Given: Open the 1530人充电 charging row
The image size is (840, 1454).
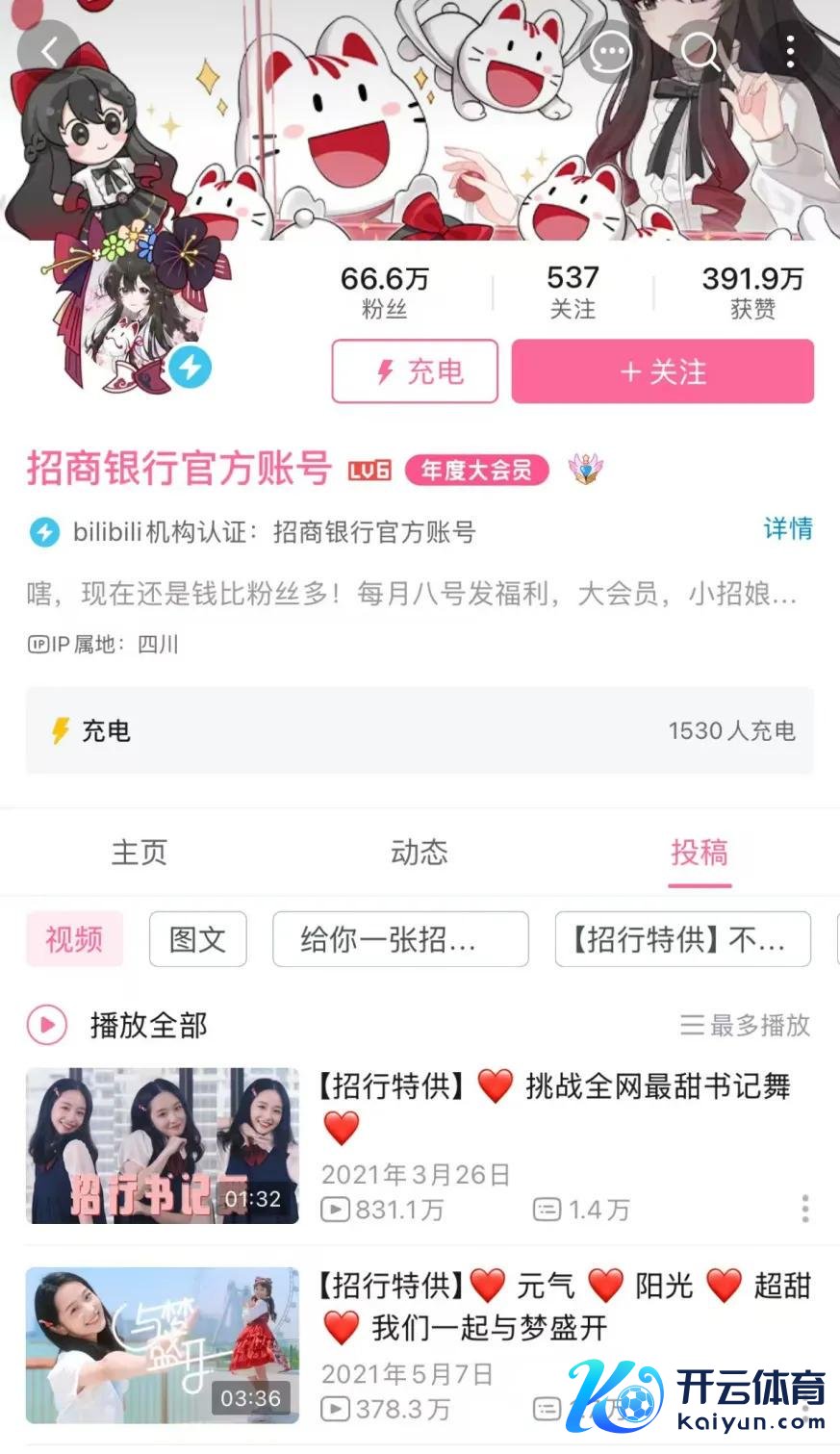Looking at the screenshot, I should click(420, 731).
